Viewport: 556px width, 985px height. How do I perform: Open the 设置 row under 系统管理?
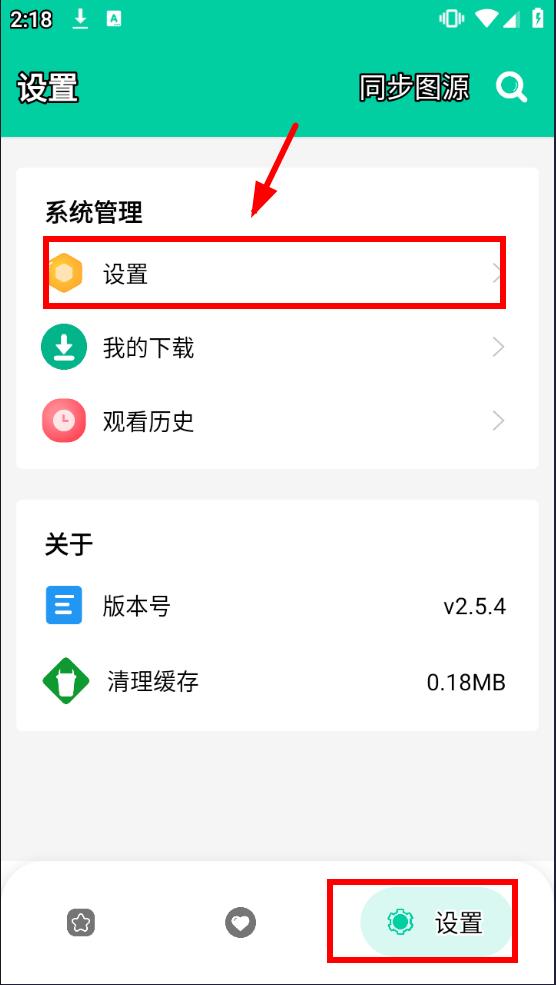point(275,273)
